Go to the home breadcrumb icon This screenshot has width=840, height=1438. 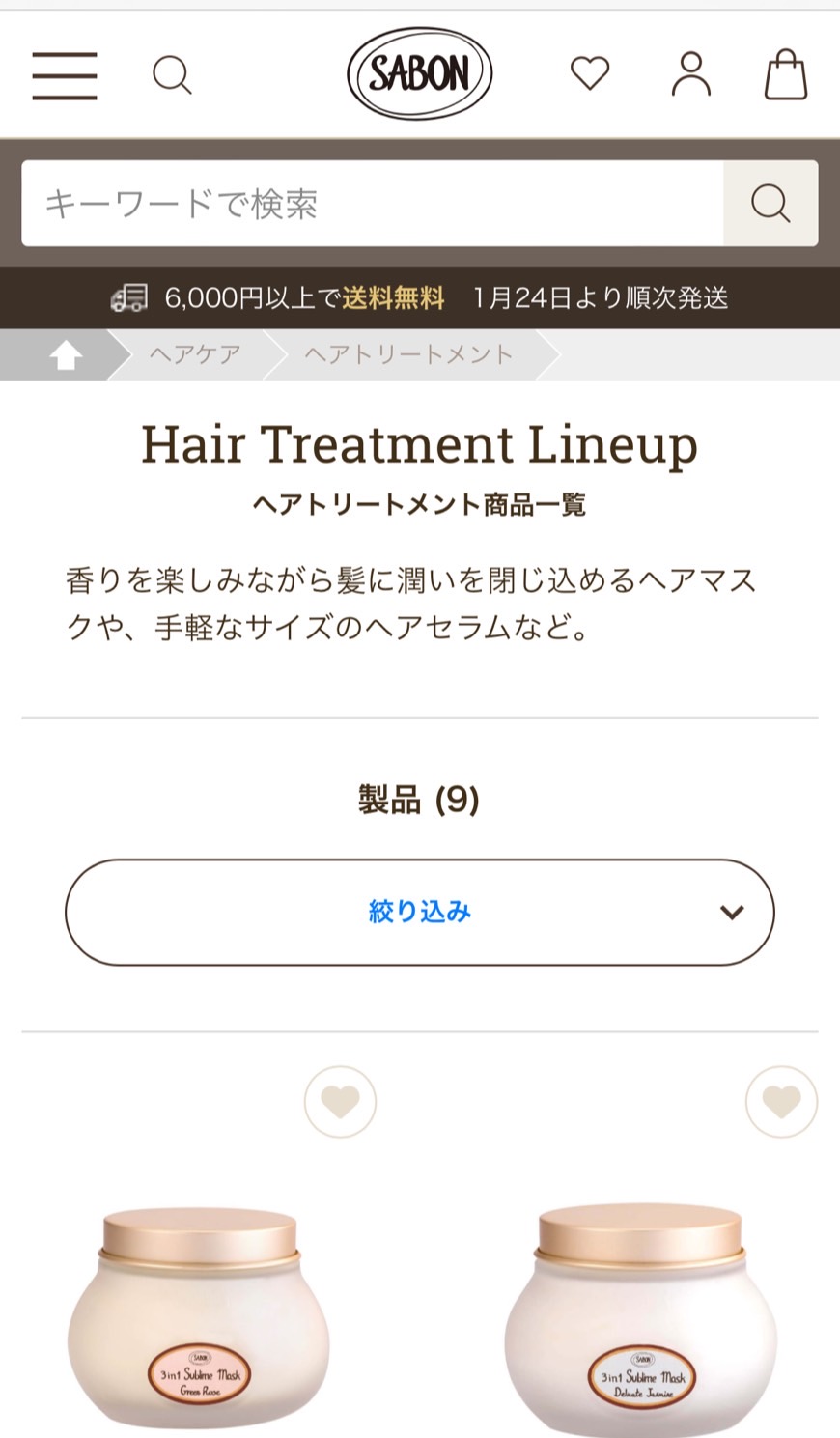pos(66,355)
